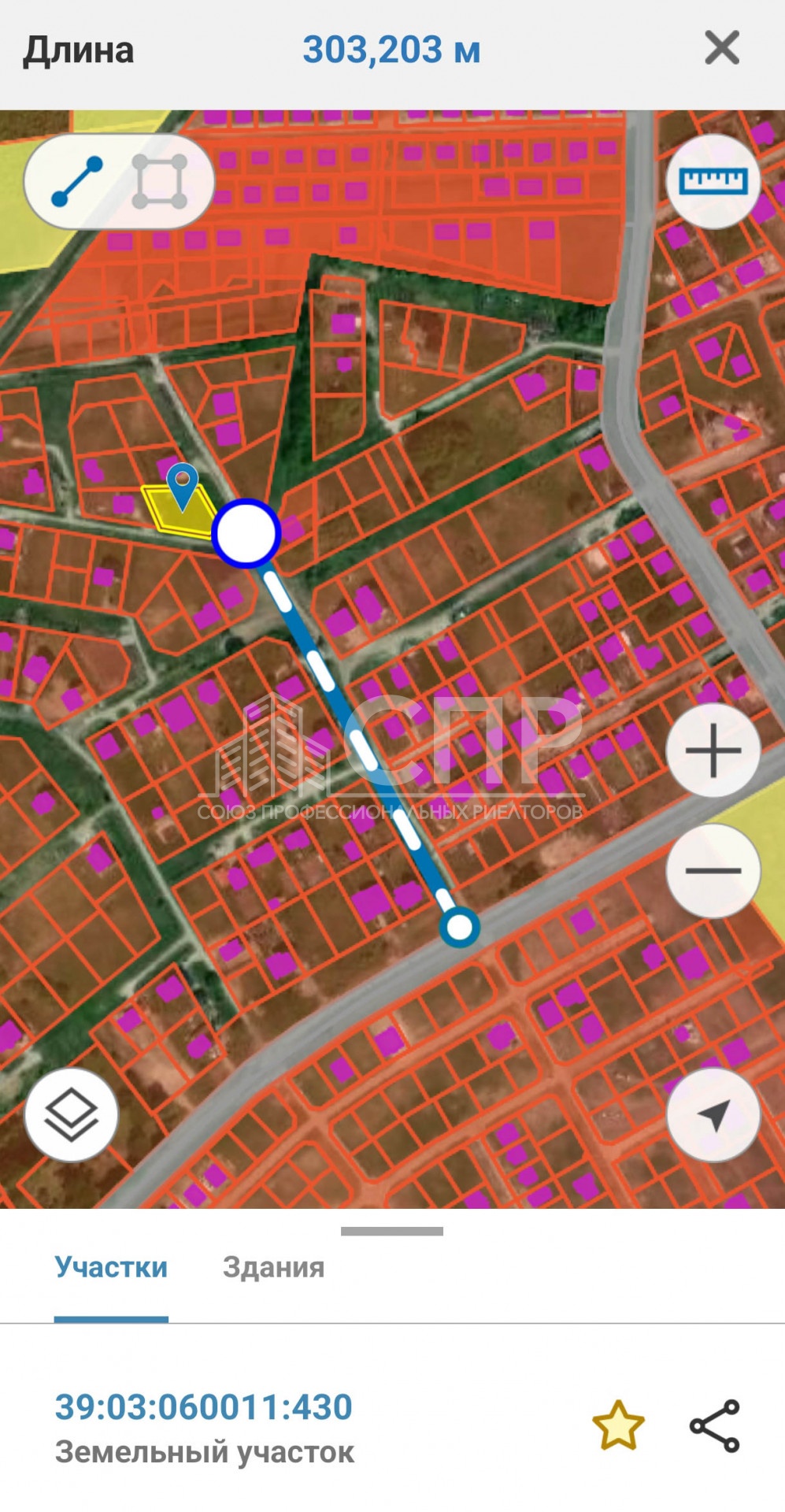
Task: Share parcel 39:03:060011:430
Action: coord(715,1425)
